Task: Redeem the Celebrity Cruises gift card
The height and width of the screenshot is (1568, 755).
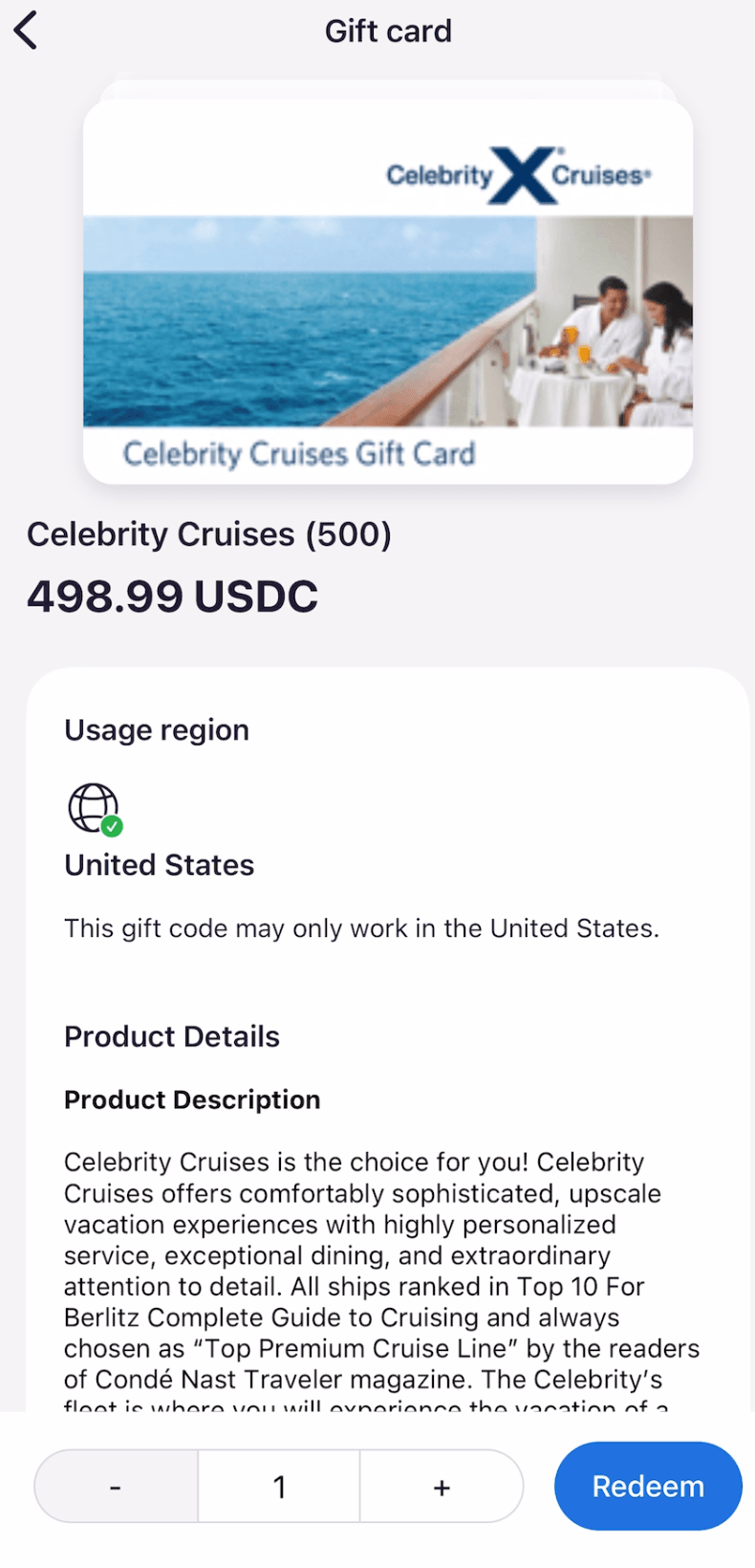Action: coord(648,1487)
